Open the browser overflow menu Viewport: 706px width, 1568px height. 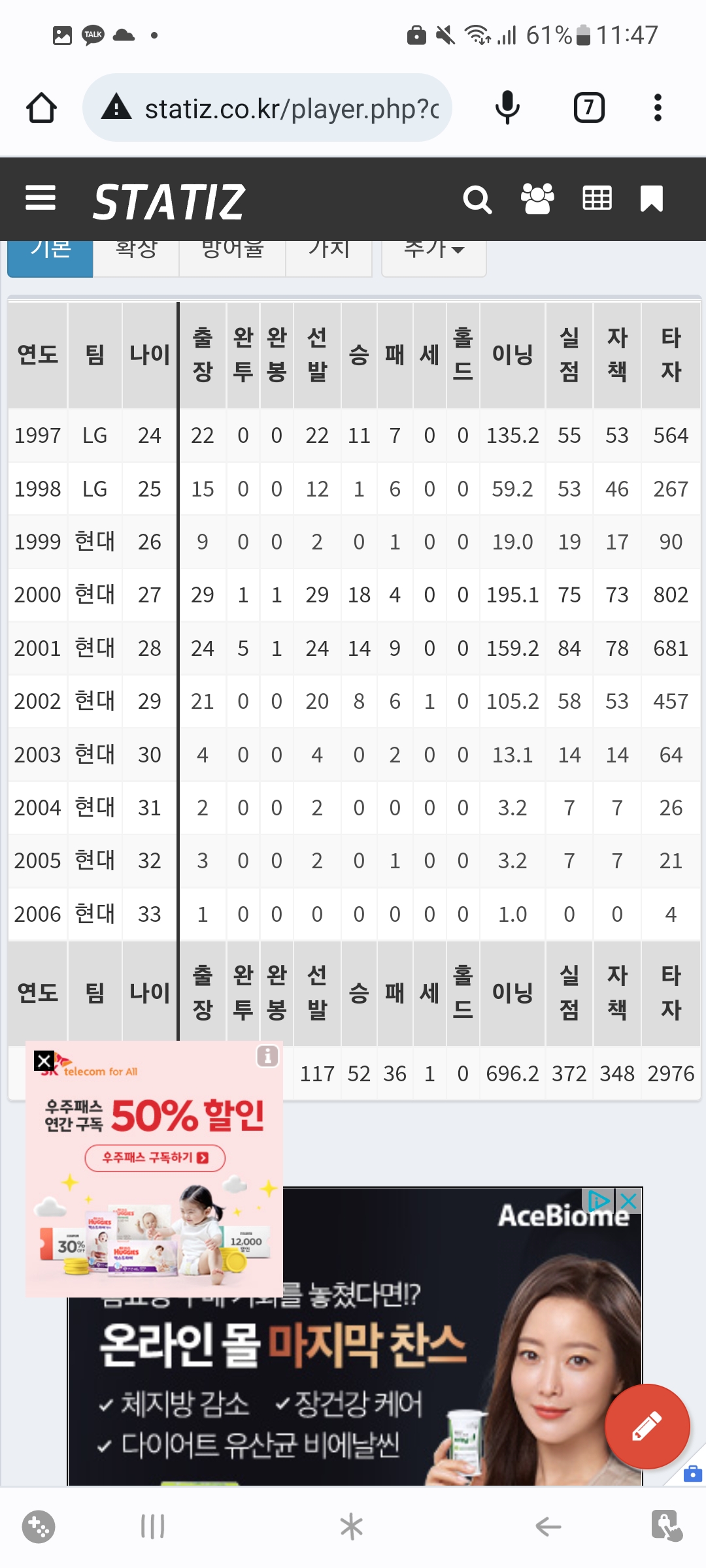[x=658, y=108]
